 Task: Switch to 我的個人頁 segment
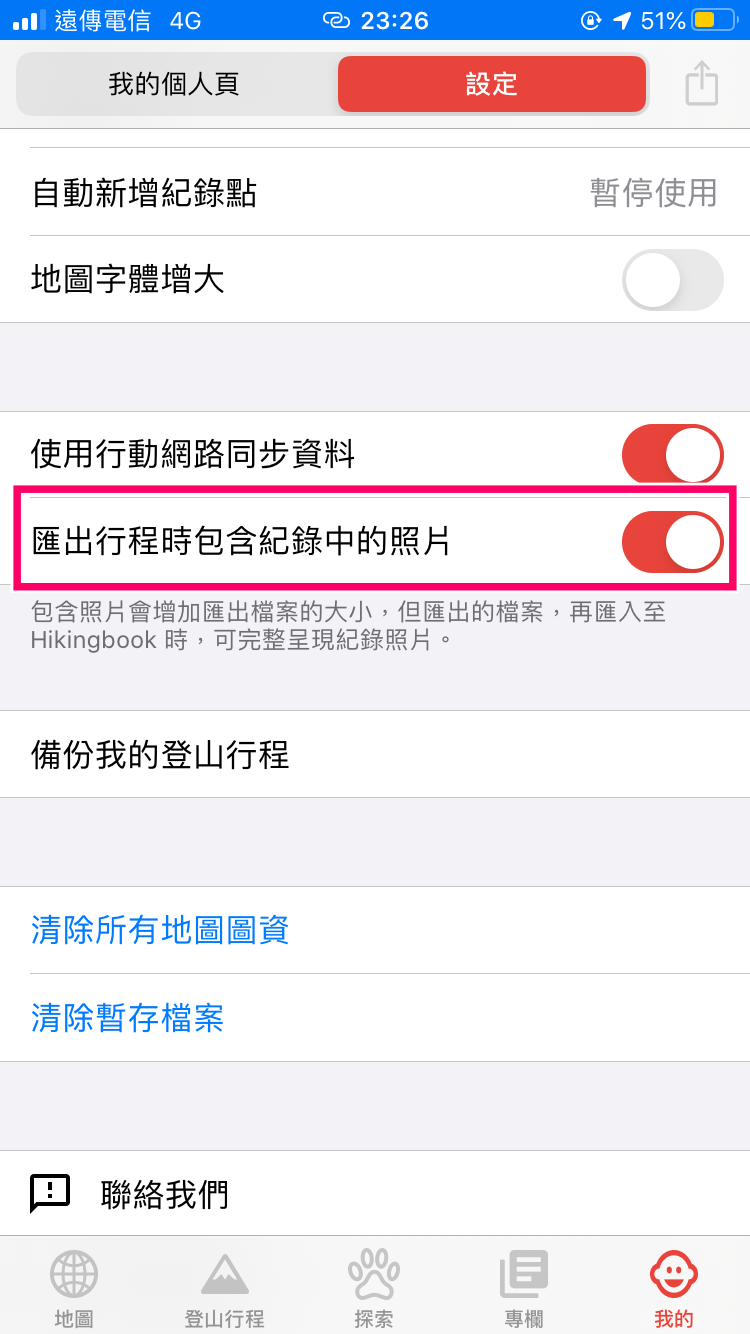(174, 84)
